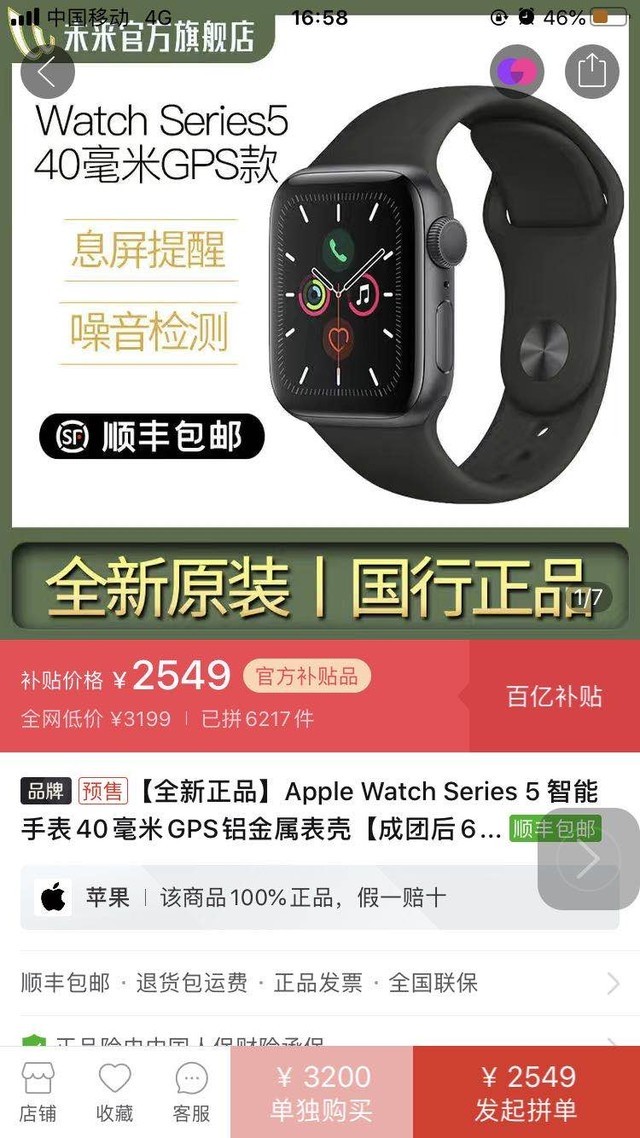640x1138 pixels.
Task: View 顺丰包邮 service guarantees details
Action: point(320,983)
